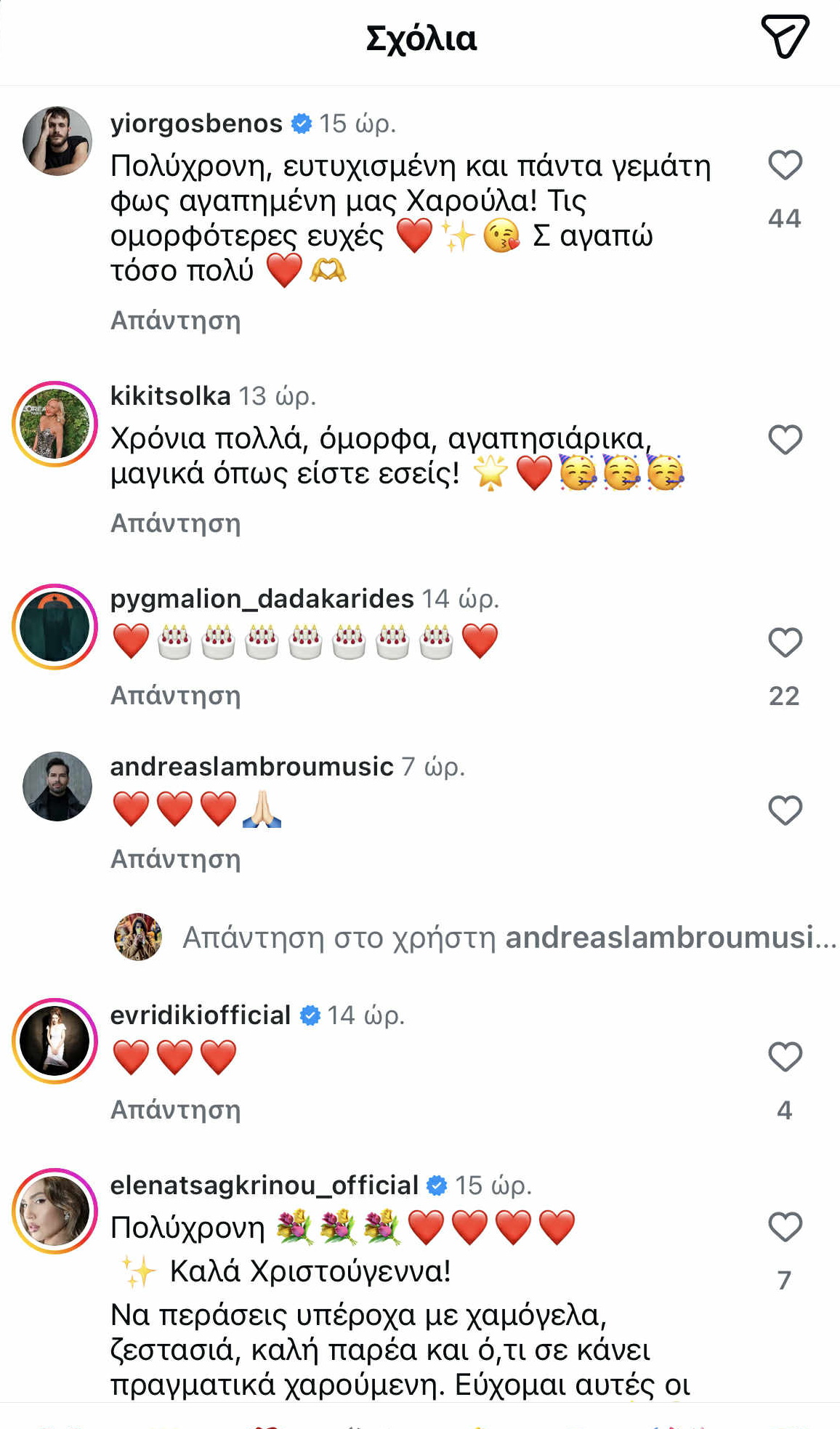This screenshot has width=840, height=1429.
Task: Reply to evridikiofficial's comment
Action: [x=175, y=1110]
